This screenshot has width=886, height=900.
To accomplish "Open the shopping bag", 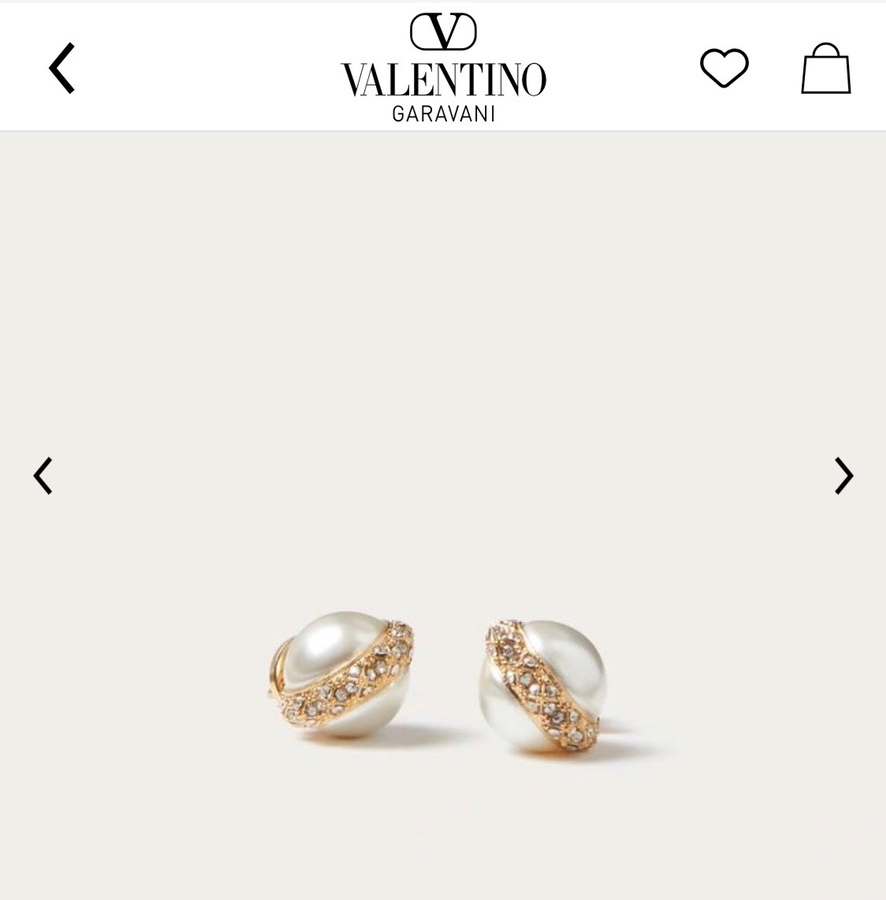I will (825, 68).
